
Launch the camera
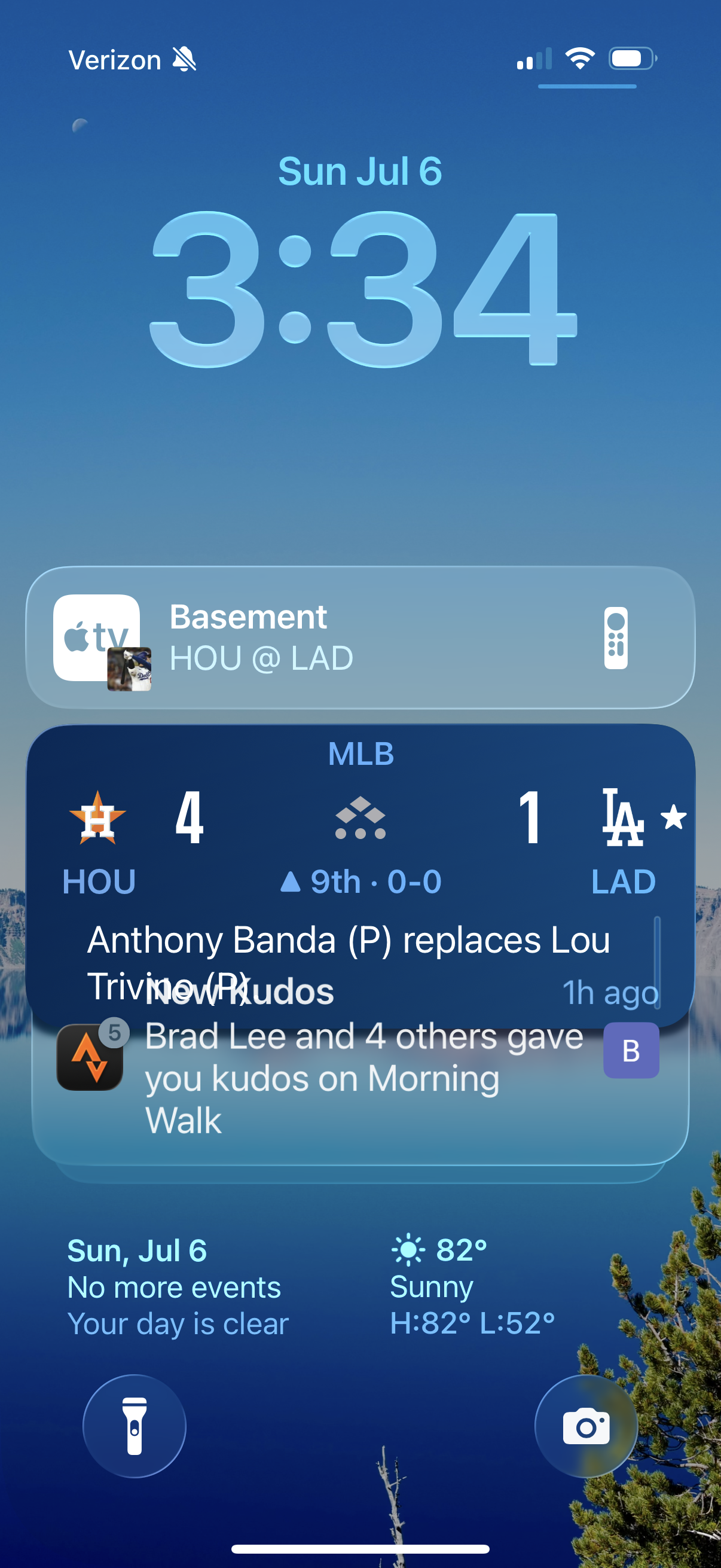(x=585, y=1426)
